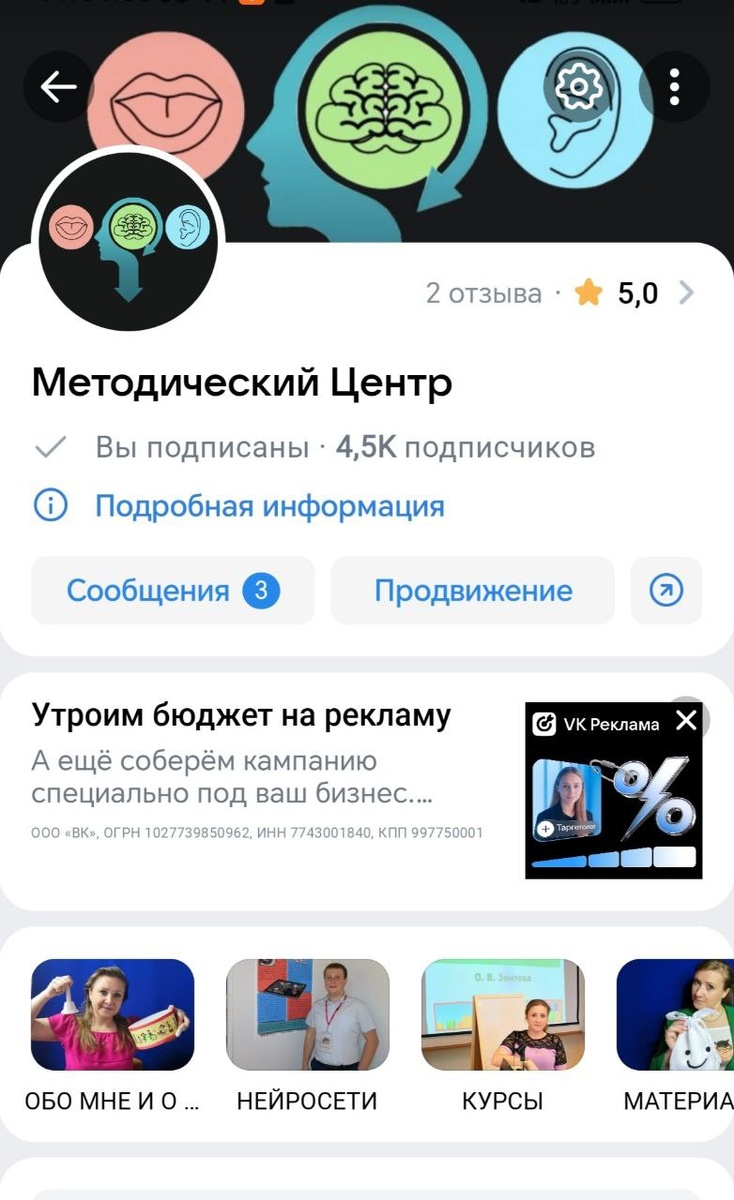Open Сообщения with 3 unread

(x=173, y=591)
